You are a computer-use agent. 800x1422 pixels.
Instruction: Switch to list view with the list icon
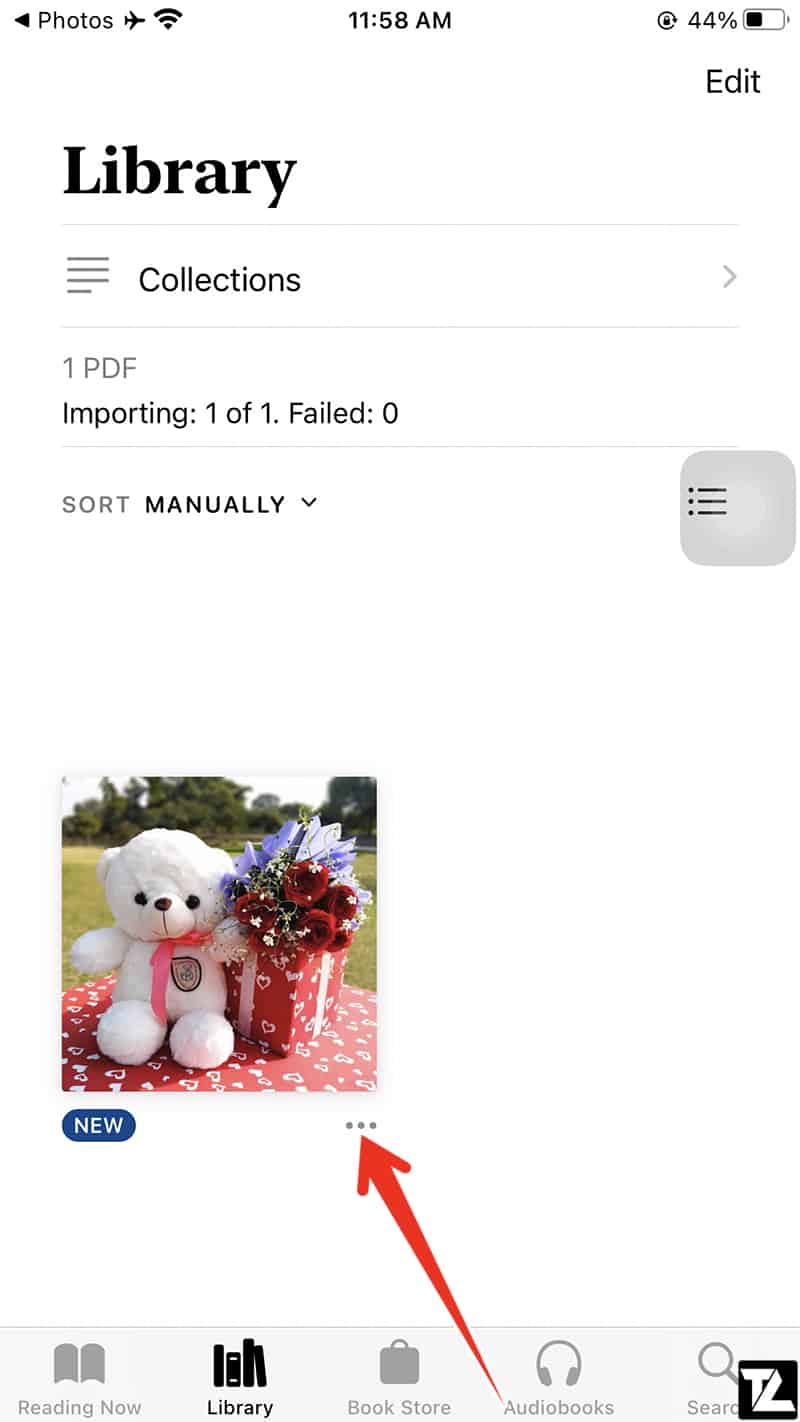click(707, 501)
